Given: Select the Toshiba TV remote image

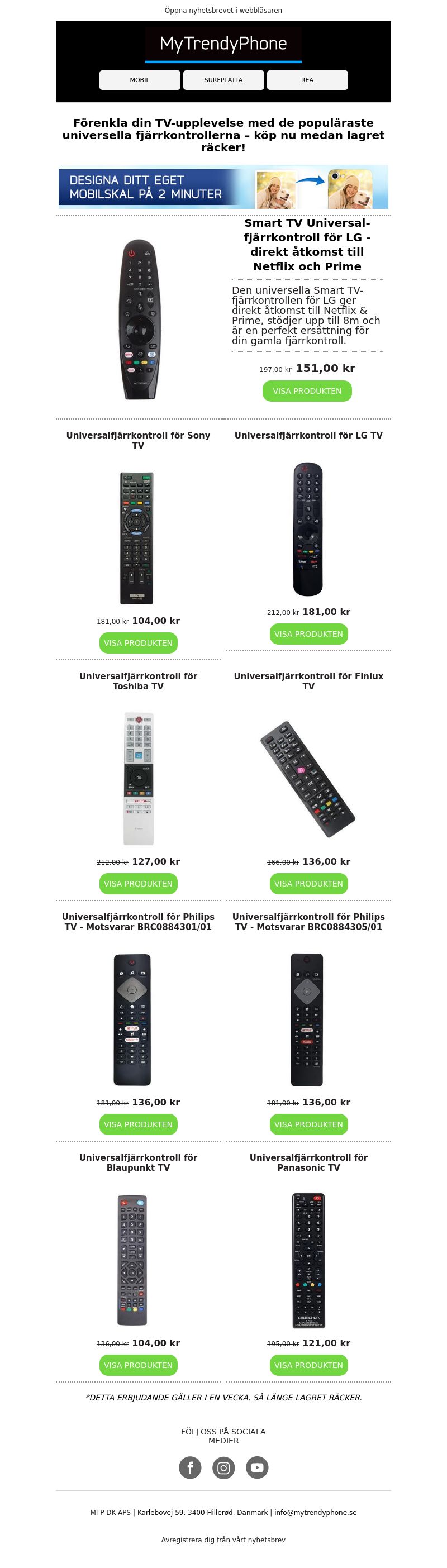Looking at the screenshot, I should coord(138,779).
